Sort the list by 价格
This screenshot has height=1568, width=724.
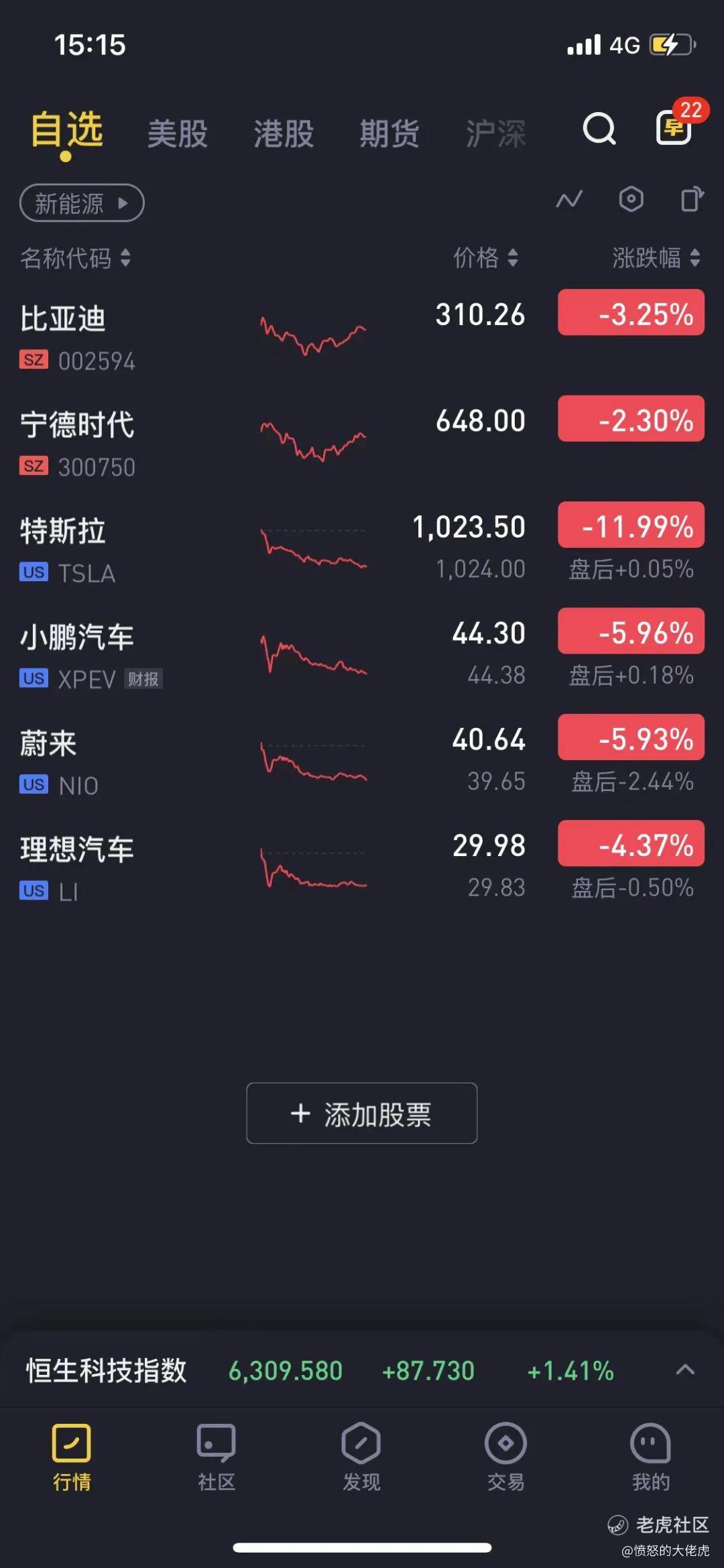(485, 257)
